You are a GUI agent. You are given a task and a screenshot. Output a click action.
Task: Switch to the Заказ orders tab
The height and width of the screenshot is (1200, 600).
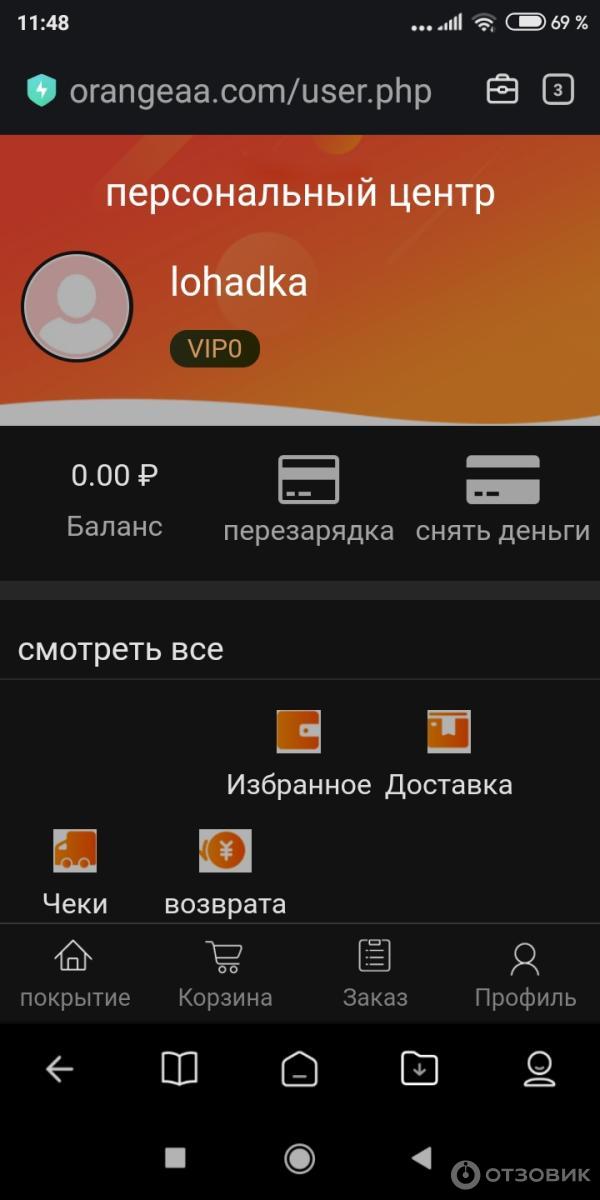[375, 974]
